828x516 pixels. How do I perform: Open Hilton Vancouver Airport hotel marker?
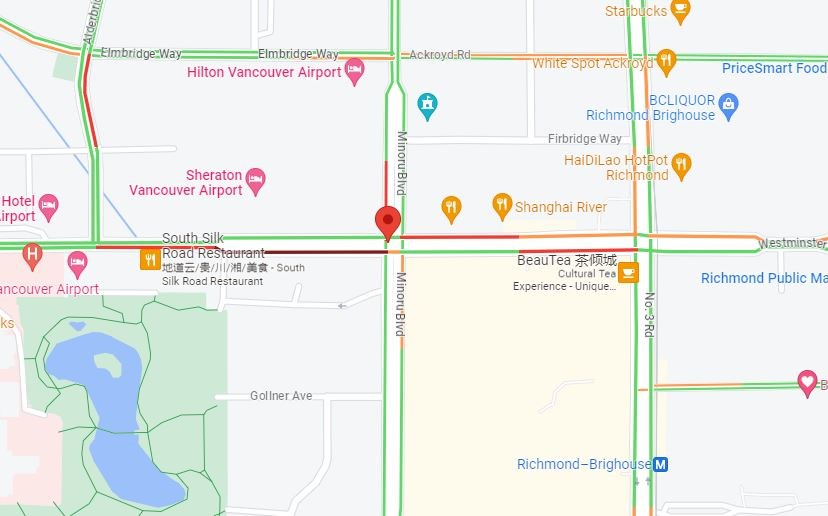point(354,71)
